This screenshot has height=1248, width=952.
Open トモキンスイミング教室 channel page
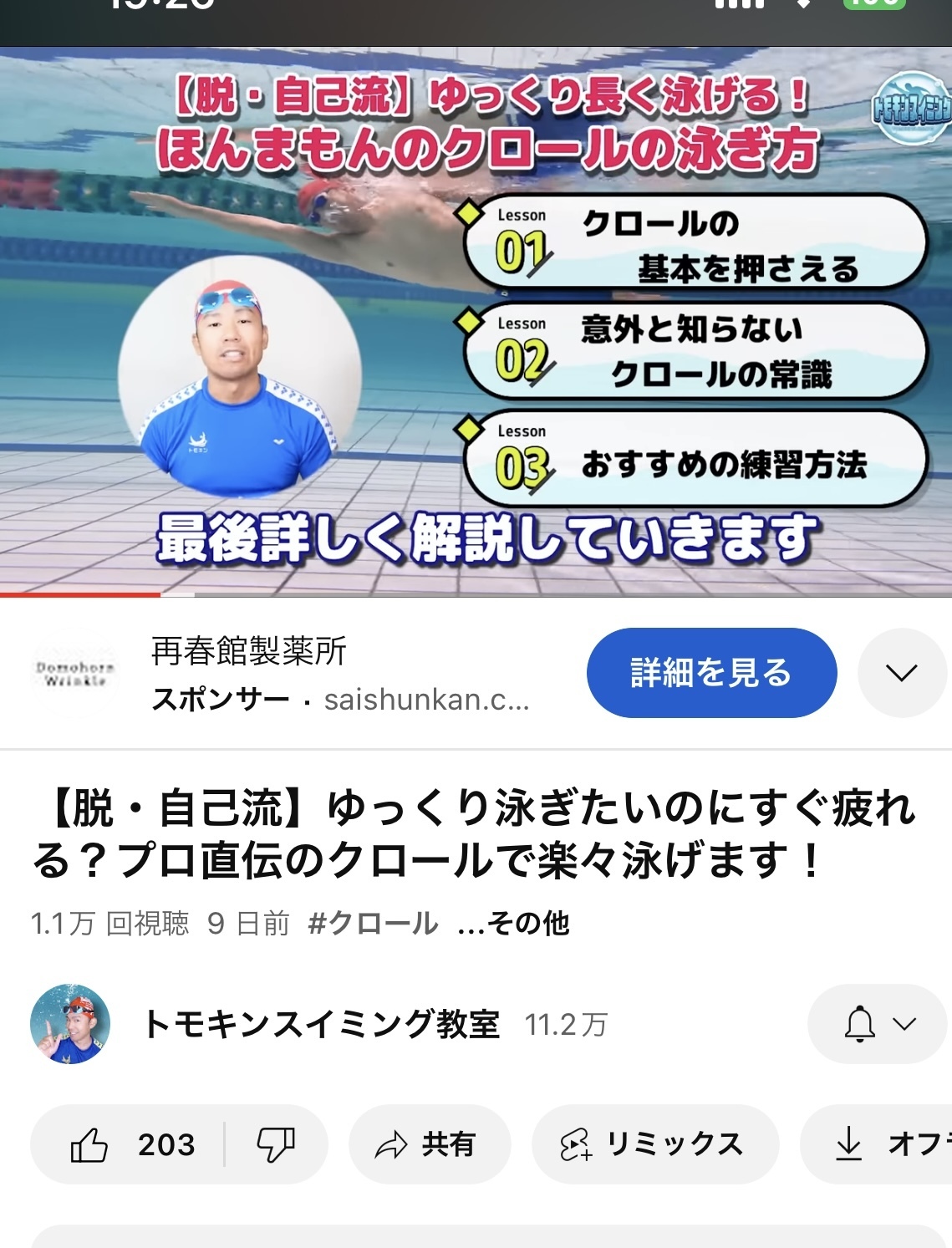322,1024
